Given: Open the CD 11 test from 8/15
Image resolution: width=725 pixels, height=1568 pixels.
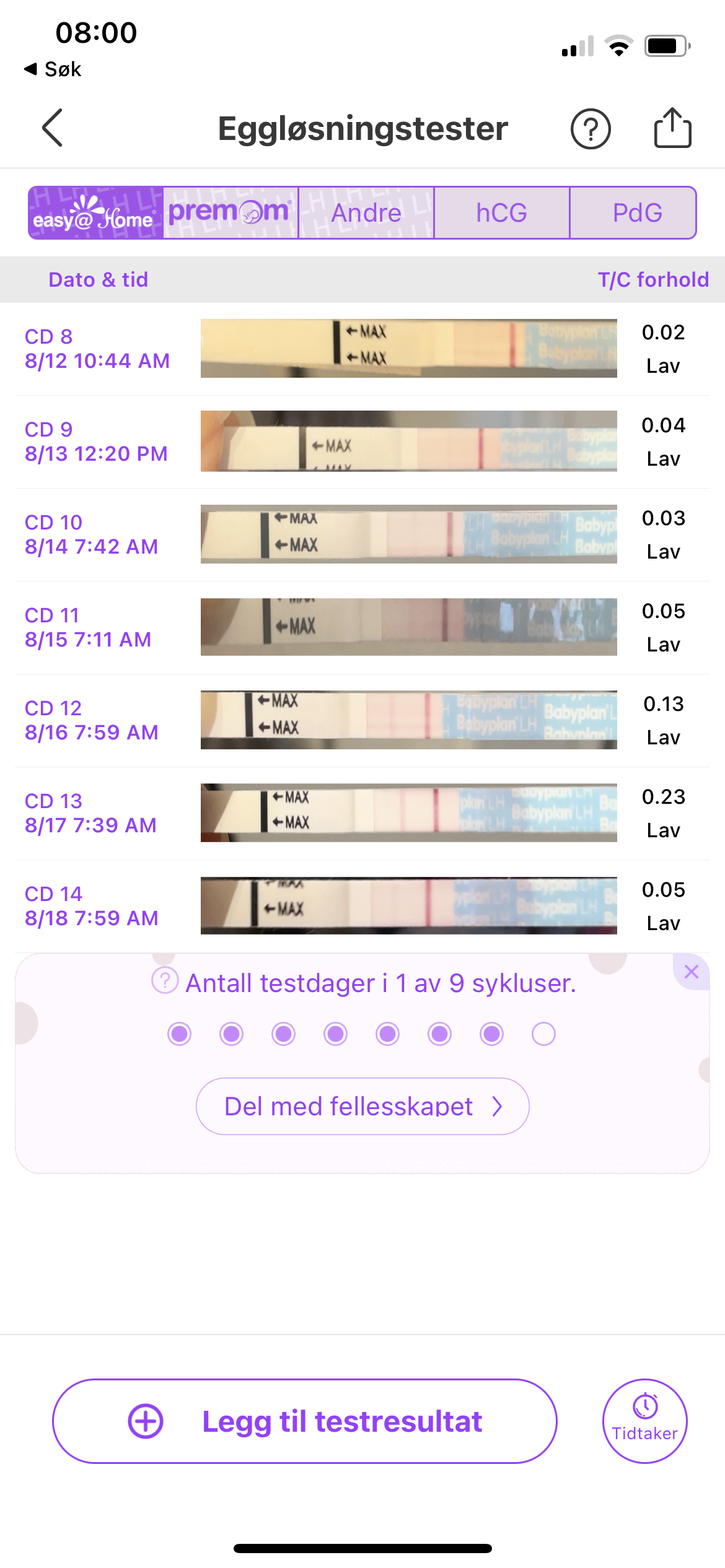Looking at the screenshot, I should pyautogui.click(x=362, y=627).
